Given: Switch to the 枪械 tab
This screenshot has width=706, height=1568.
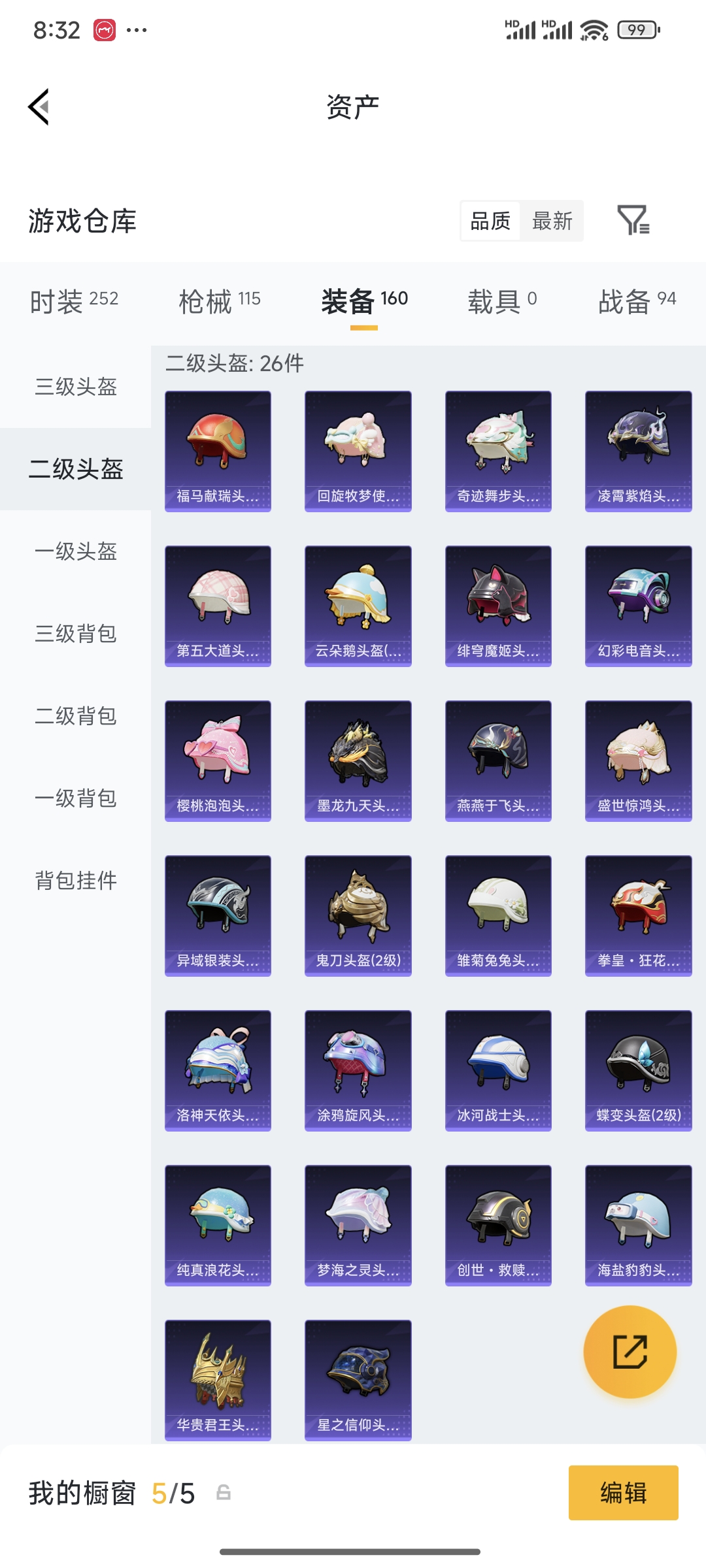Looking at the screenshot, I should point(220,301).
